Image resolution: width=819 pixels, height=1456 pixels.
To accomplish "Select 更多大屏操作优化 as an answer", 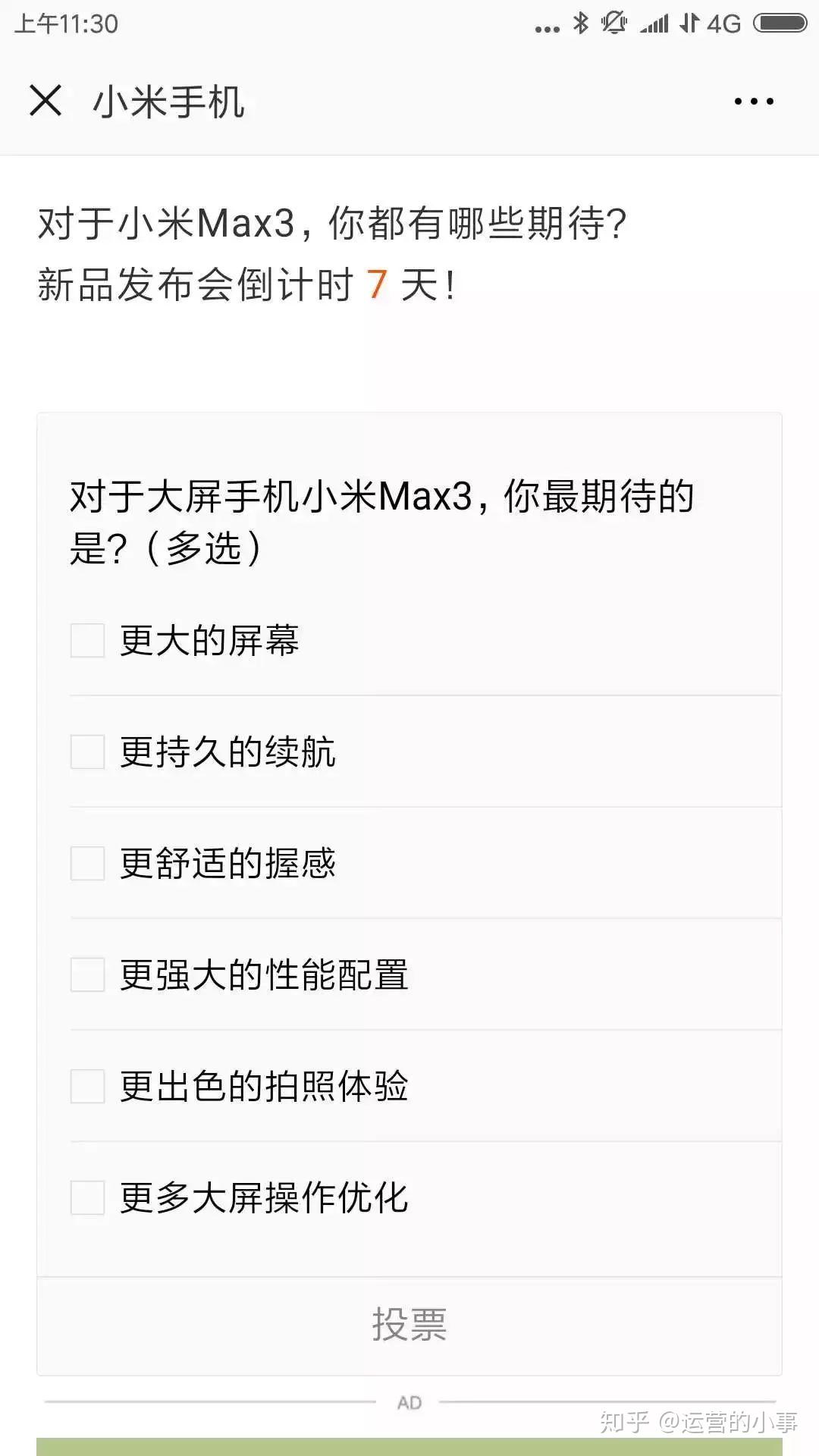I will [87, 1198].
